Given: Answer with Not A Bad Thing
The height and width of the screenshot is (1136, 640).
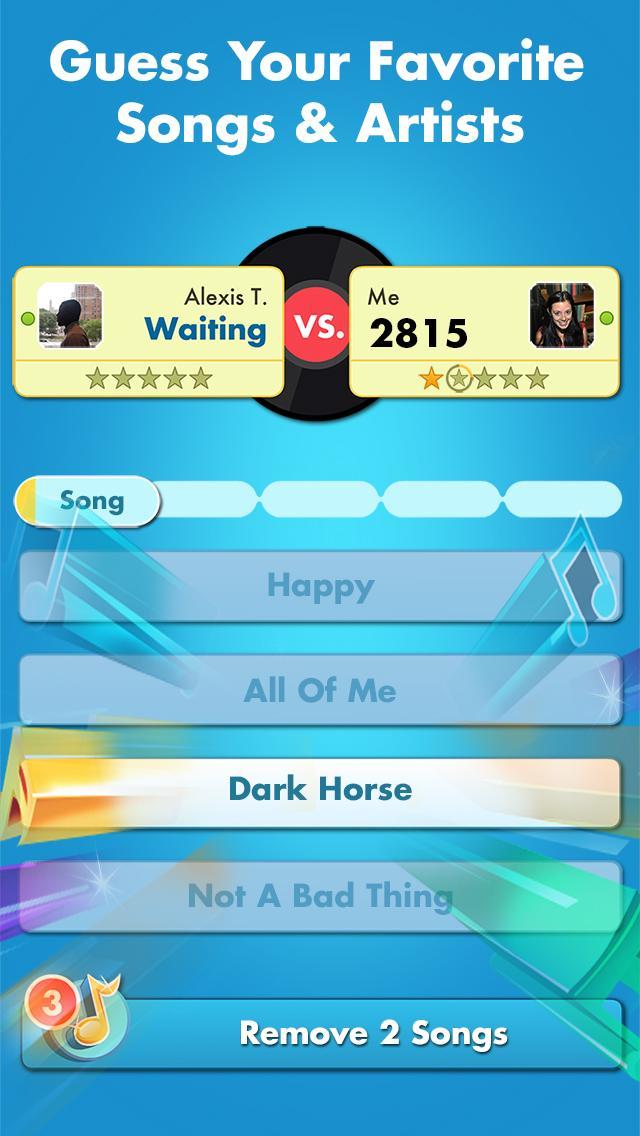Looking at the screenshot, I should pyautogui.click(x=320, y=895).
